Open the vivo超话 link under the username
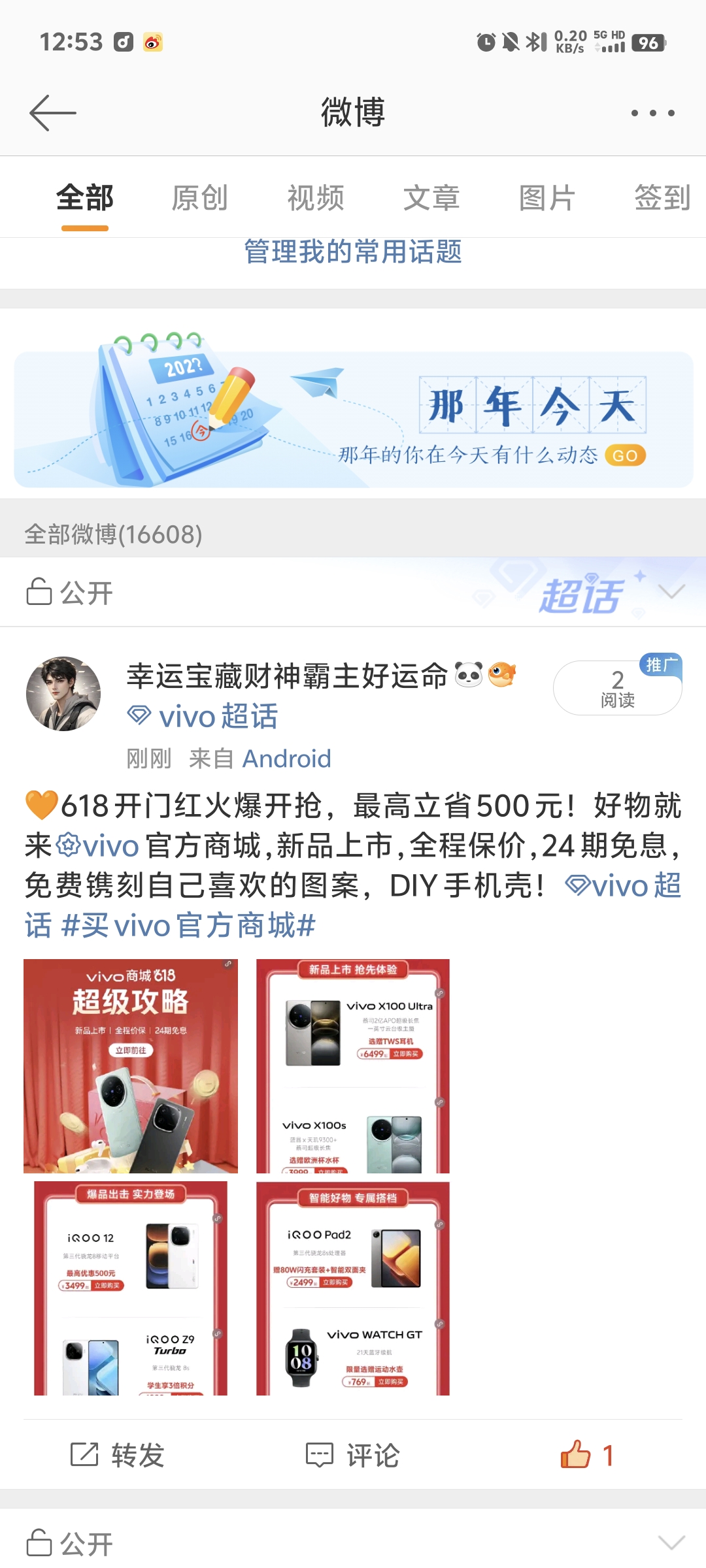 tap(204, 717)
